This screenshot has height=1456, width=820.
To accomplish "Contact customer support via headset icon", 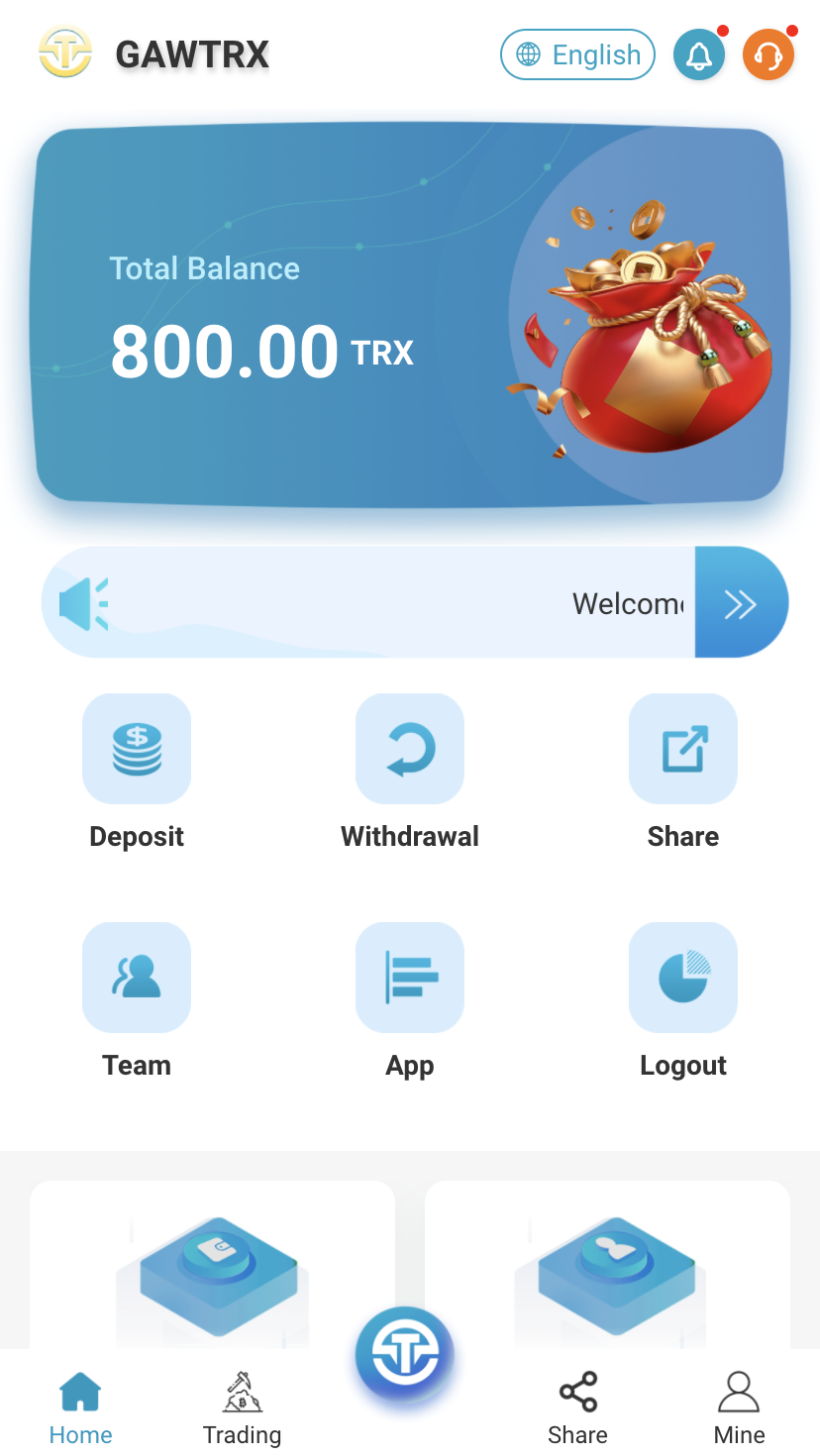I will [x=769, y=54].
